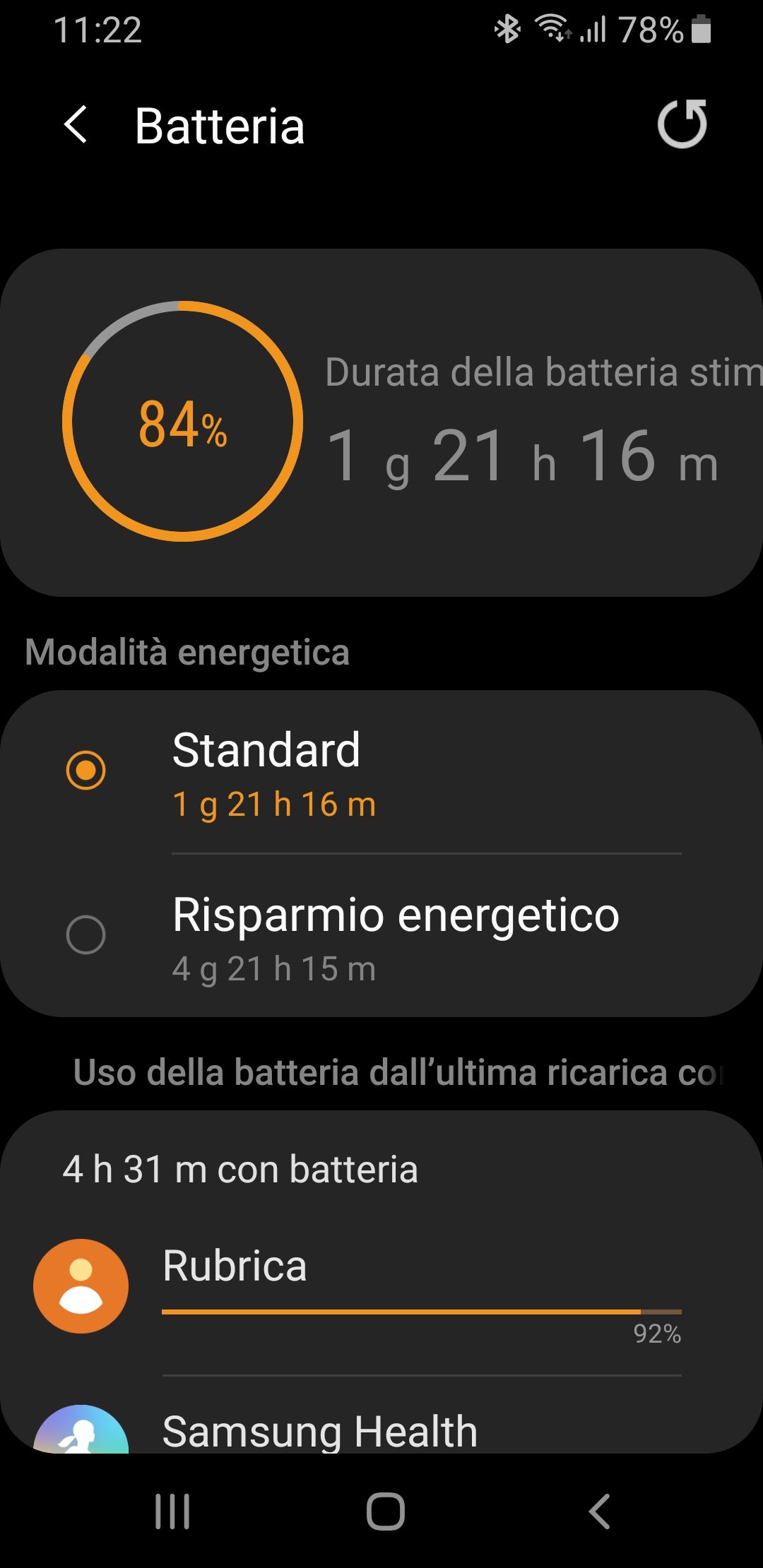Tap the refresh icon to update battery stats
The image size is (763, 1568).
[682, 125]
